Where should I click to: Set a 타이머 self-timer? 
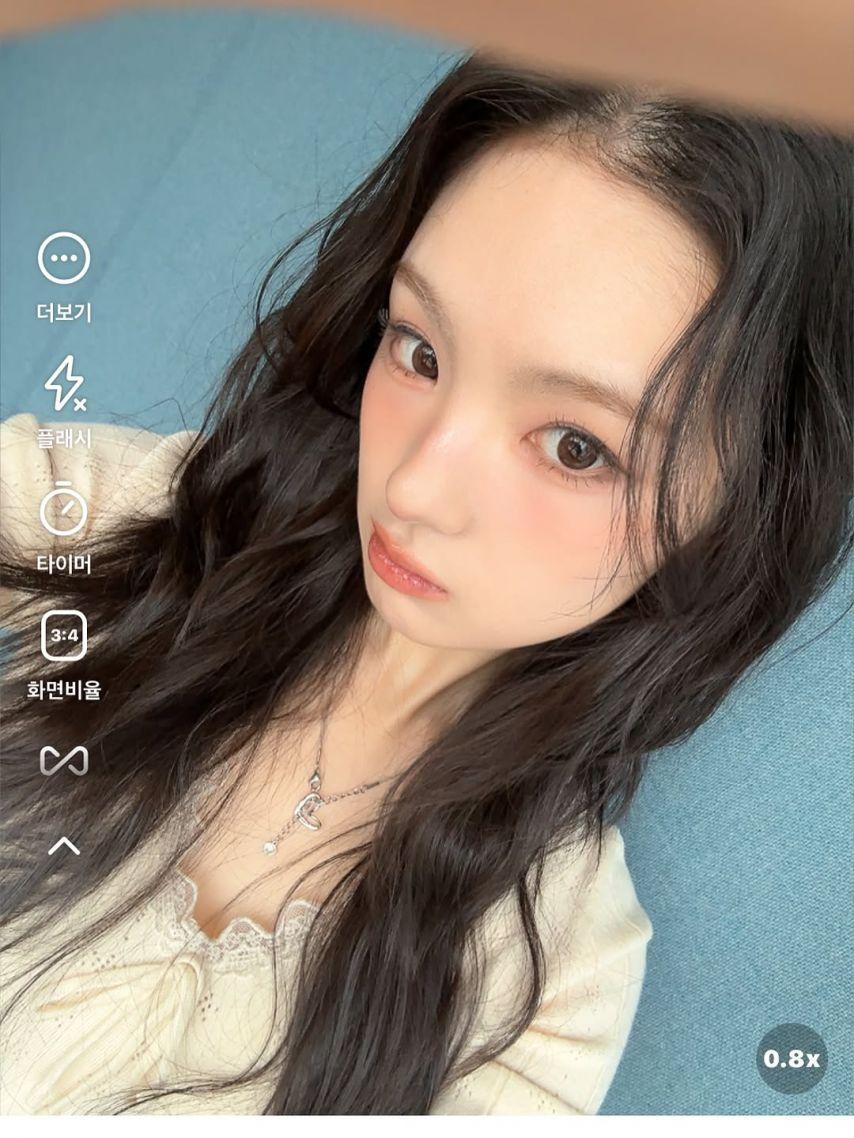[64, 508]
